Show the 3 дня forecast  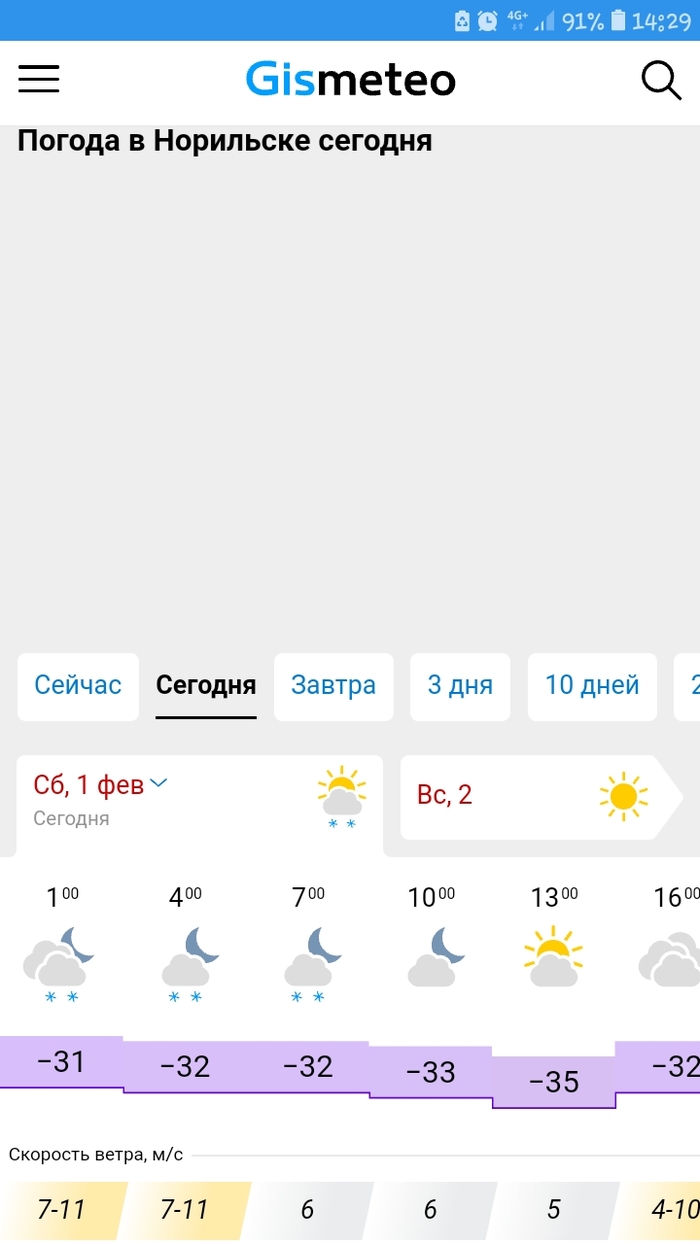[460, 686]
